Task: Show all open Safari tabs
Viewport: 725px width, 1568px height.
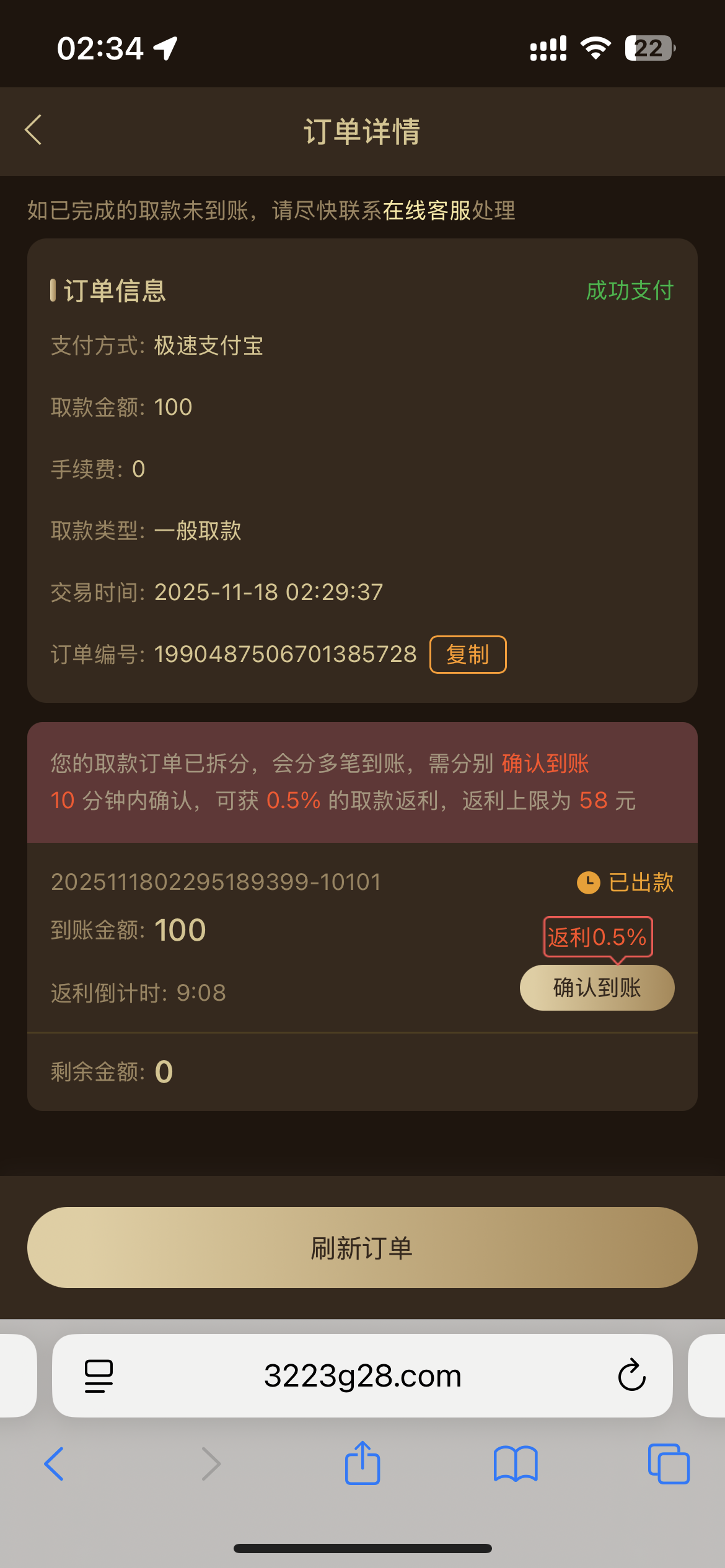Action: click(x=669, y=1464)
